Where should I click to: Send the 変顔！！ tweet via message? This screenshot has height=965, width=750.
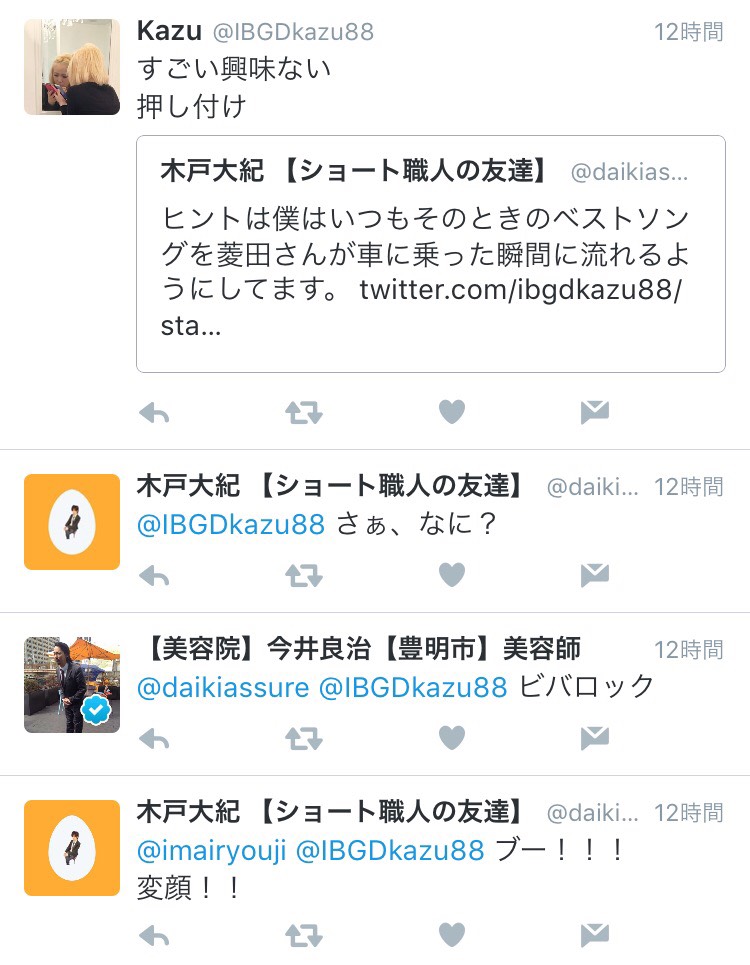pyautogui.click(x=595, y=935)
